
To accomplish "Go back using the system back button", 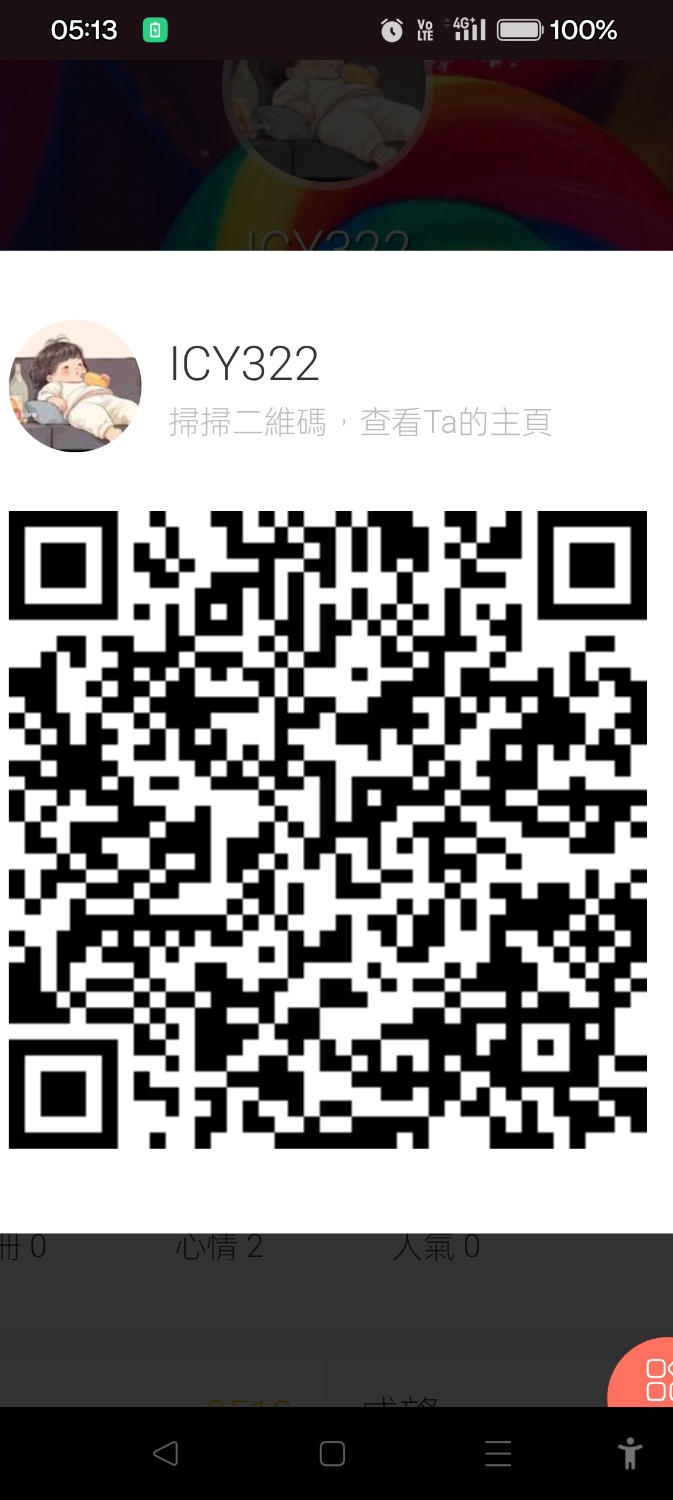I will (166, 1453).
